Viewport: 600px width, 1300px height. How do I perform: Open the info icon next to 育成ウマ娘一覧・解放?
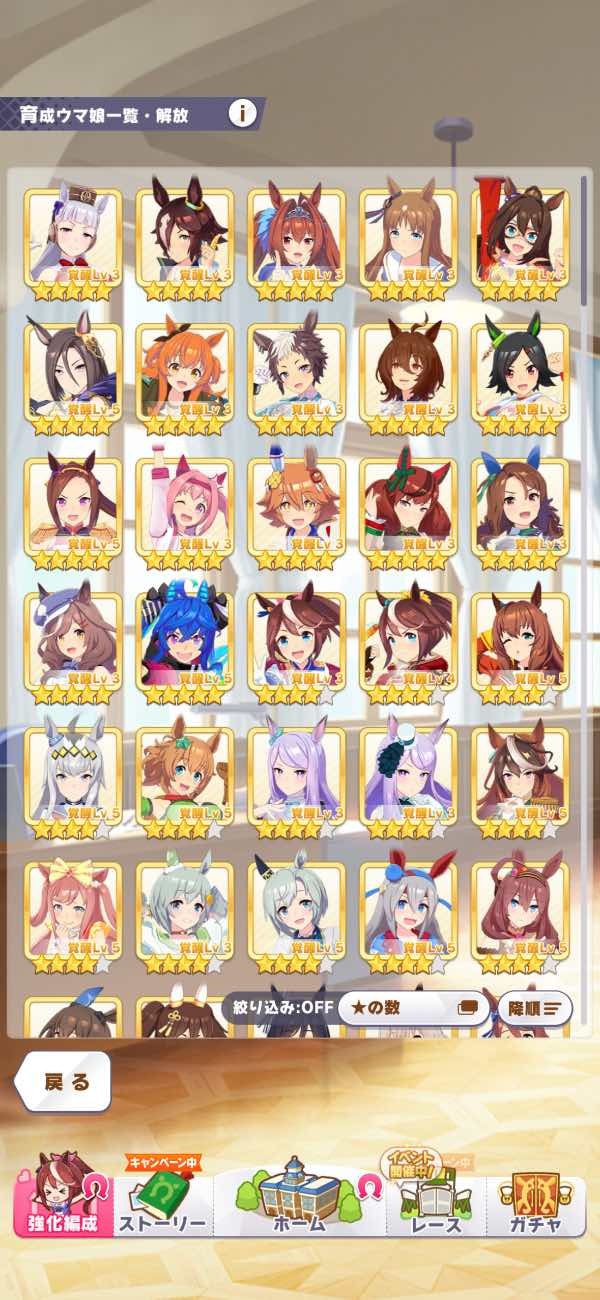click(241, 113)
